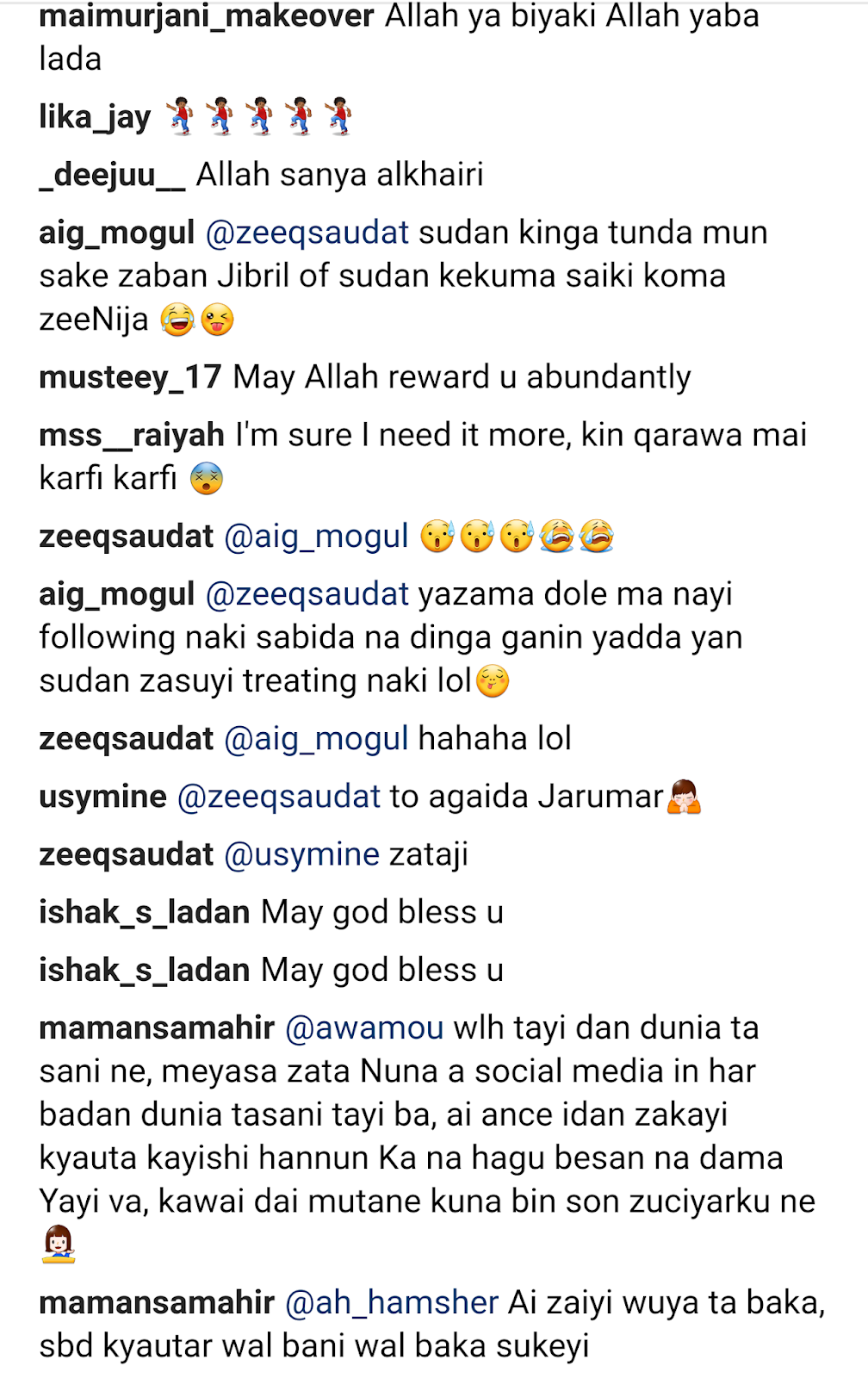868x1378 pixels.
Task: Open the @ah_hamsher mention
Action: 392,1303
